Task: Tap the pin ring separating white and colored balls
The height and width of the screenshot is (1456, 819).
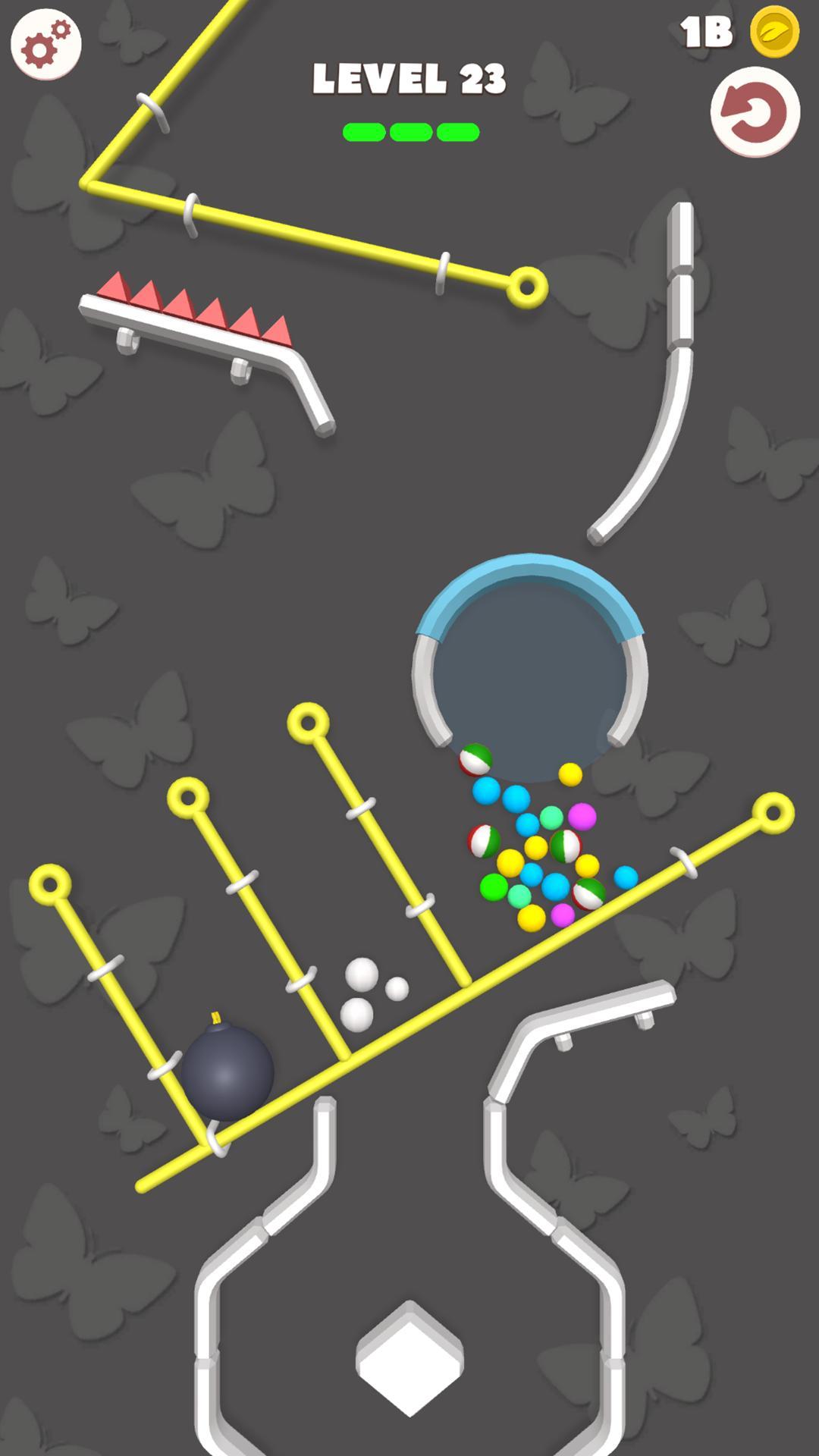Action: (308, 723)
